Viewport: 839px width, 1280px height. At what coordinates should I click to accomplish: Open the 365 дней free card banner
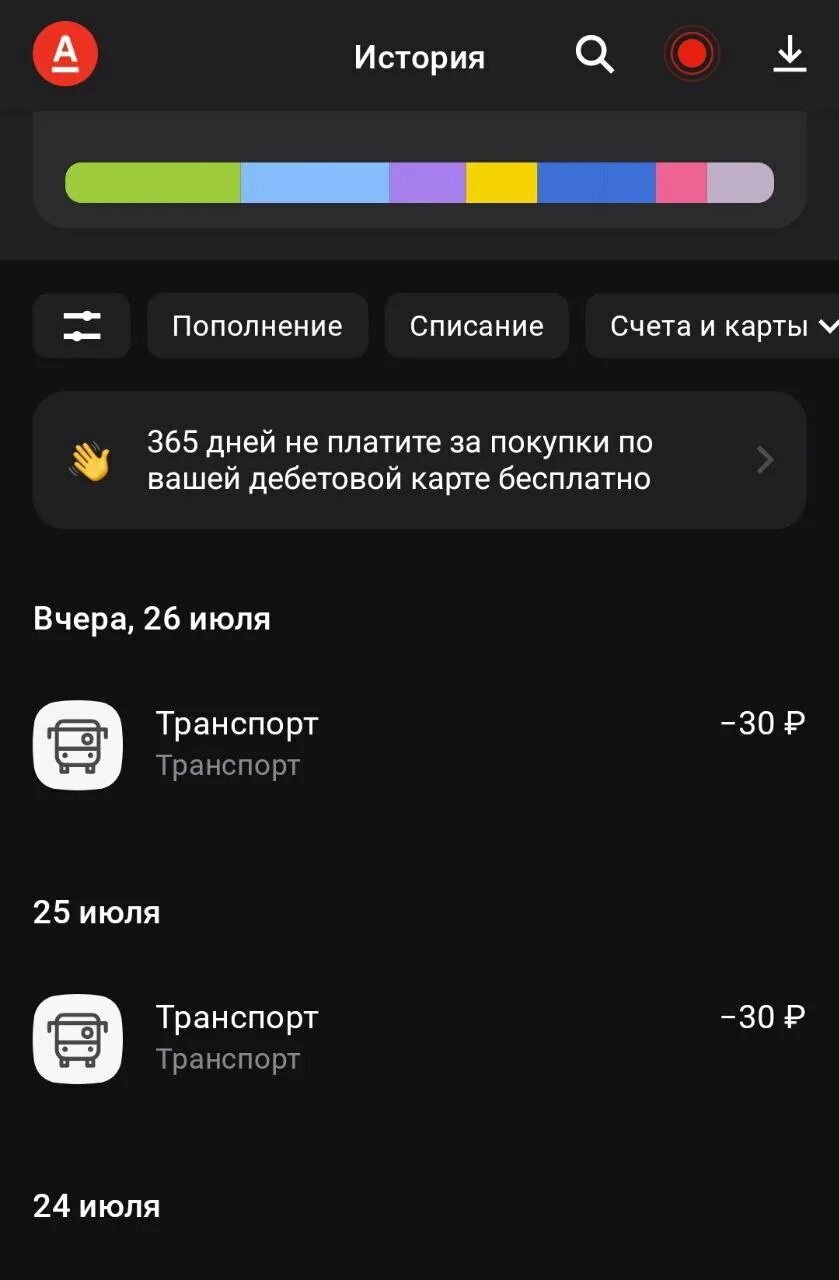point(419,460)
